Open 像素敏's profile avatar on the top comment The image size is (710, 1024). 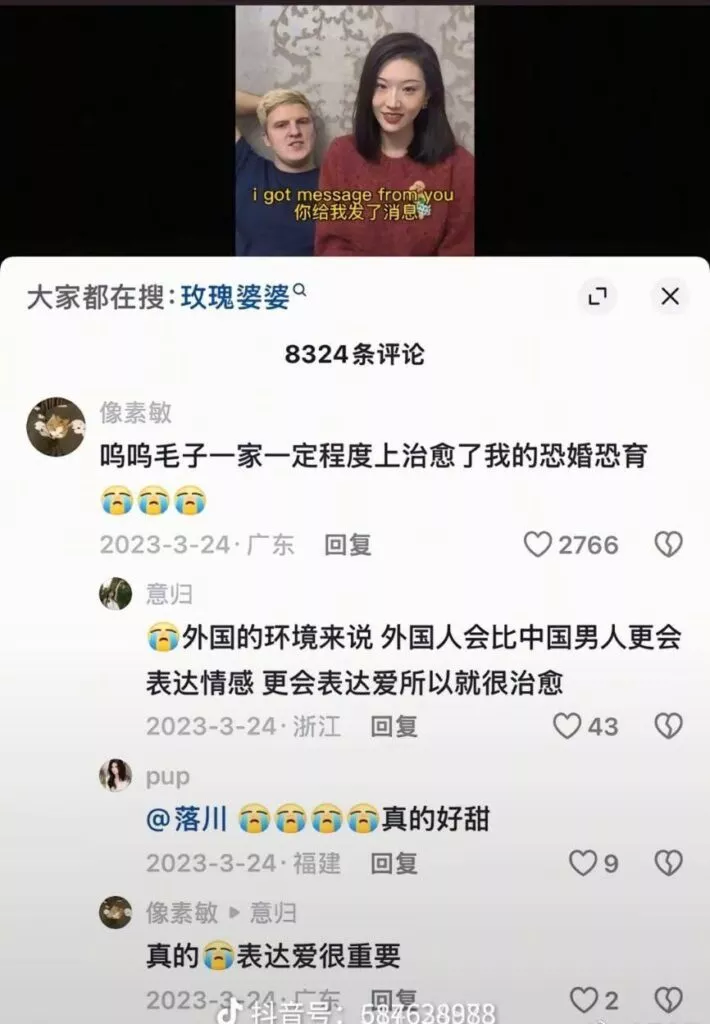tap(56, 426)
